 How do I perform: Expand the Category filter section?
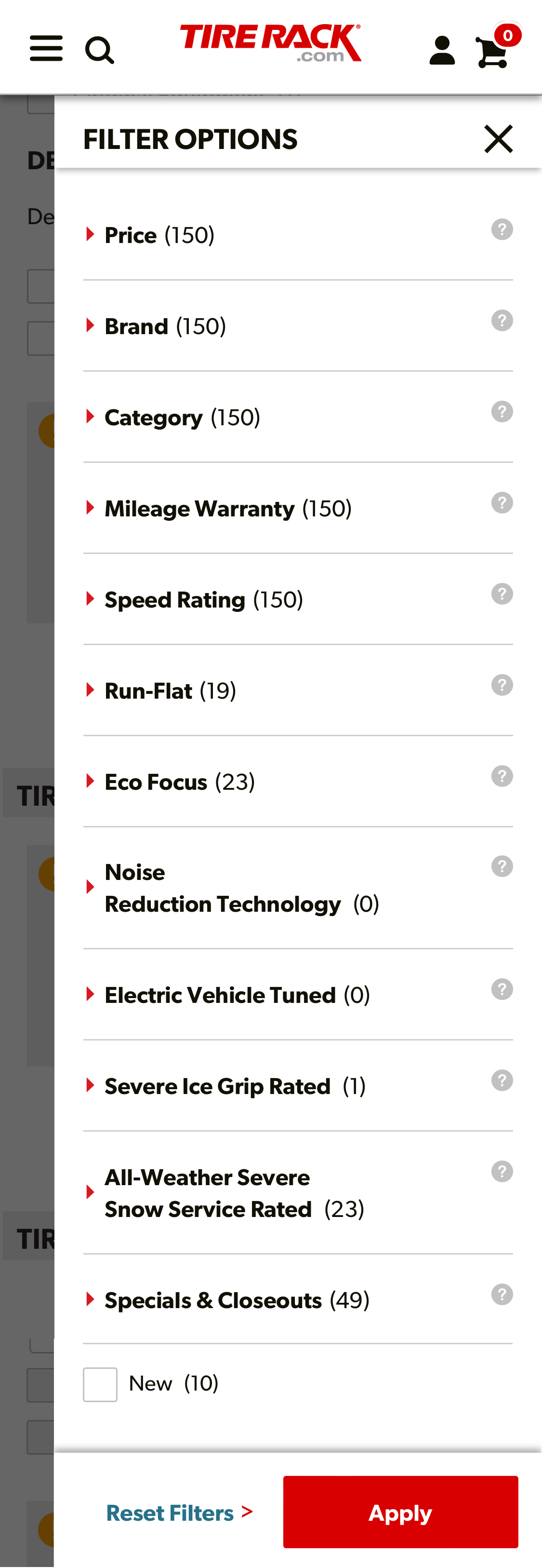pyautogui.click(x=153, y=418)
